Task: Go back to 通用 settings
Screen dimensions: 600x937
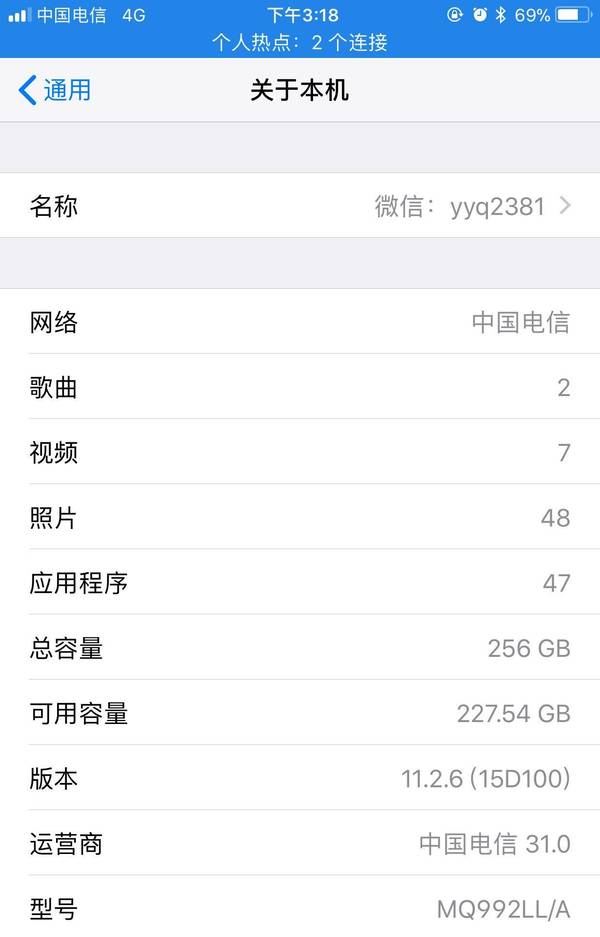Action: coord(55,90)
